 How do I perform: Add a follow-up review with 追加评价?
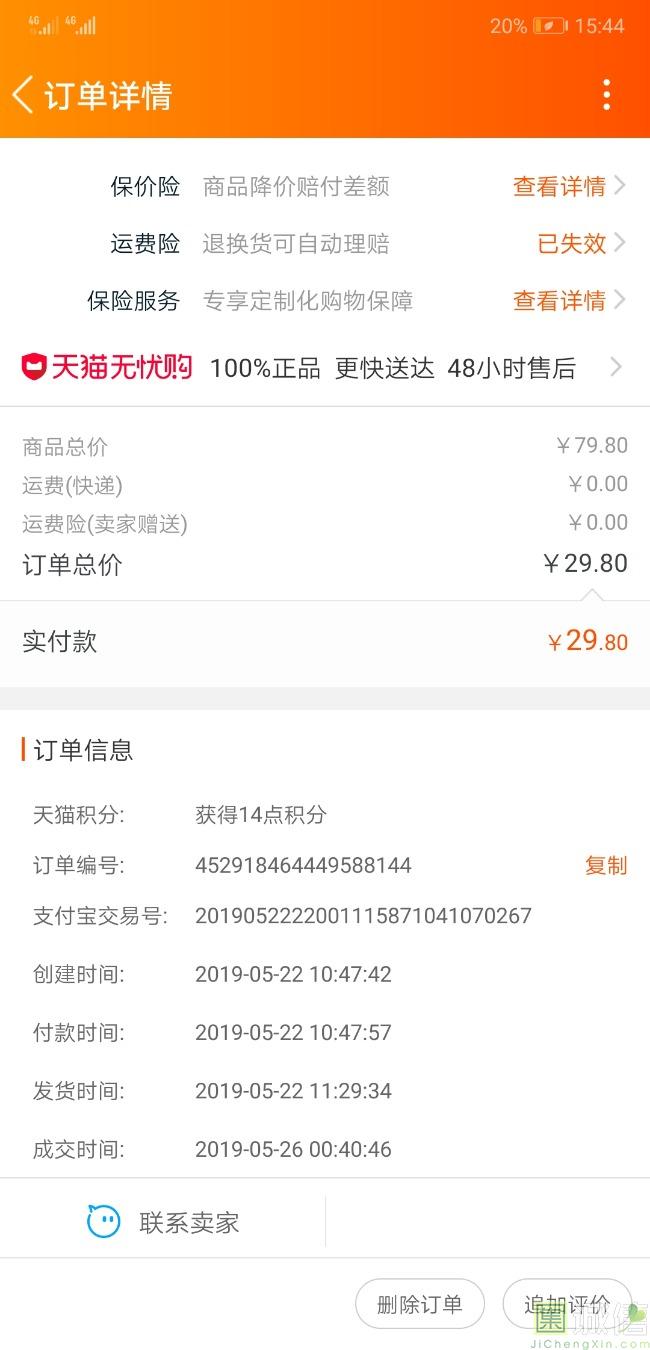(567, 1304)
